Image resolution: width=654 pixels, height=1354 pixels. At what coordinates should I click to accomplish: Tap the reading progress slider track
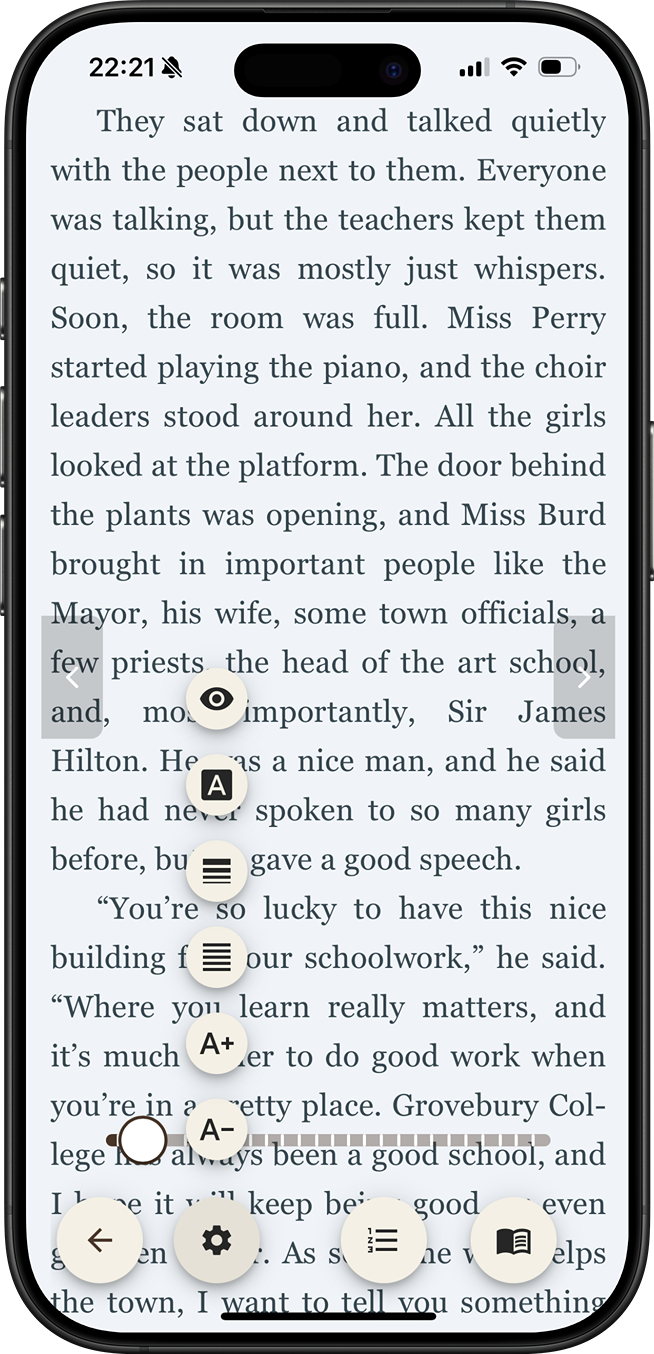coord(400,1140)
